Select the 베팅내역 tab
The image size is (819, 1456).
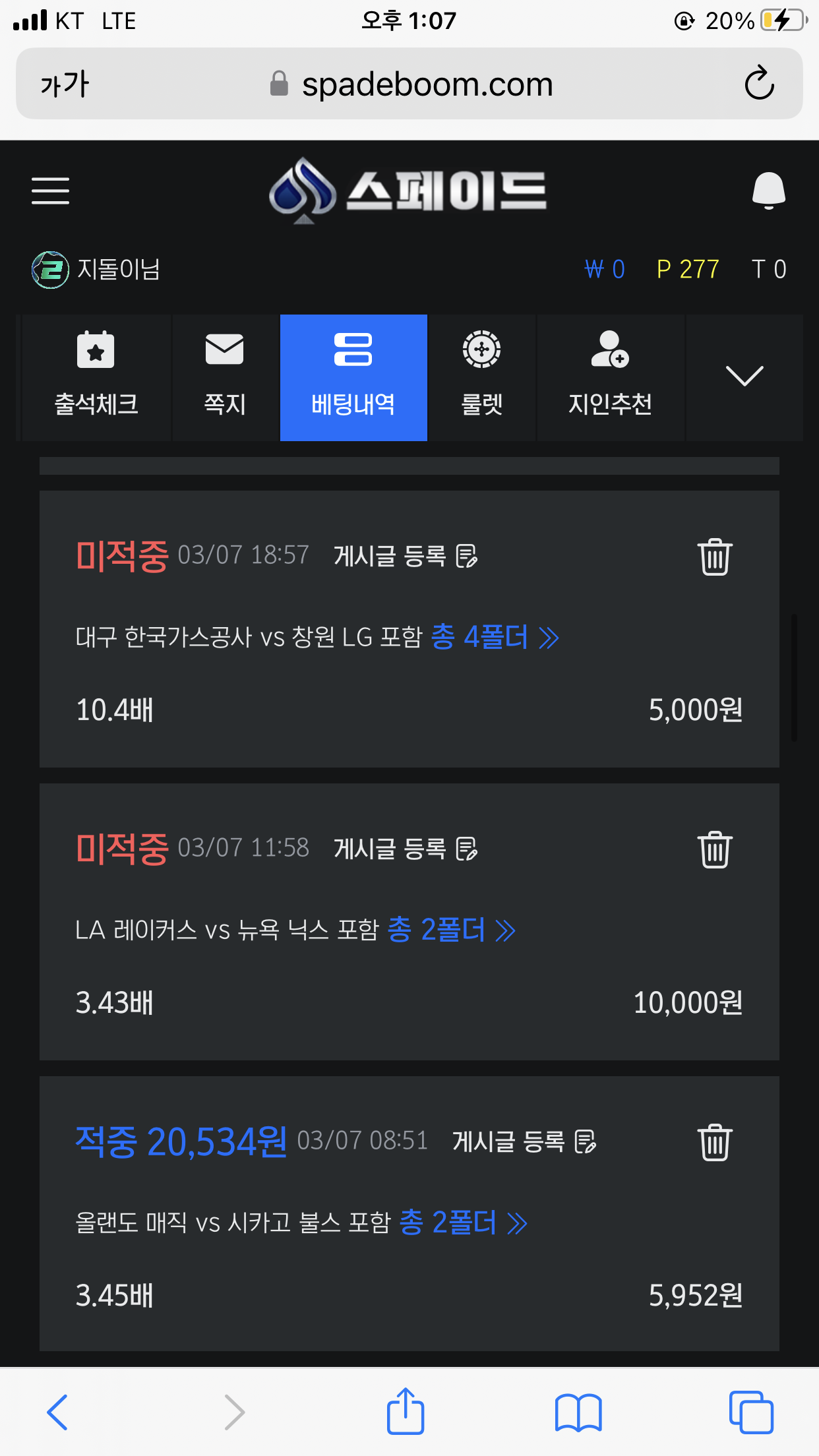coord(353,377)
